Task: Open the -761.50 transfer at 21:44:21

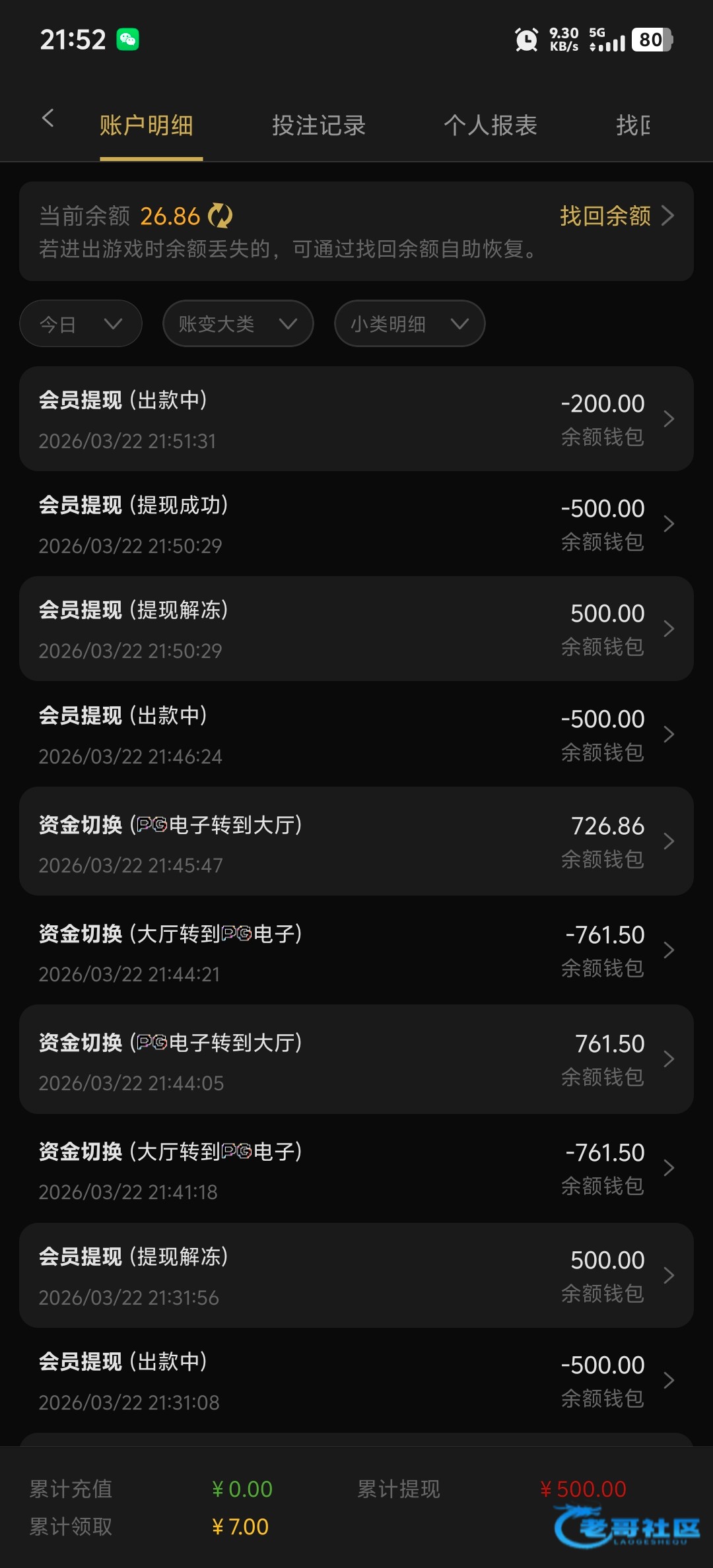Action: [356, 950]
